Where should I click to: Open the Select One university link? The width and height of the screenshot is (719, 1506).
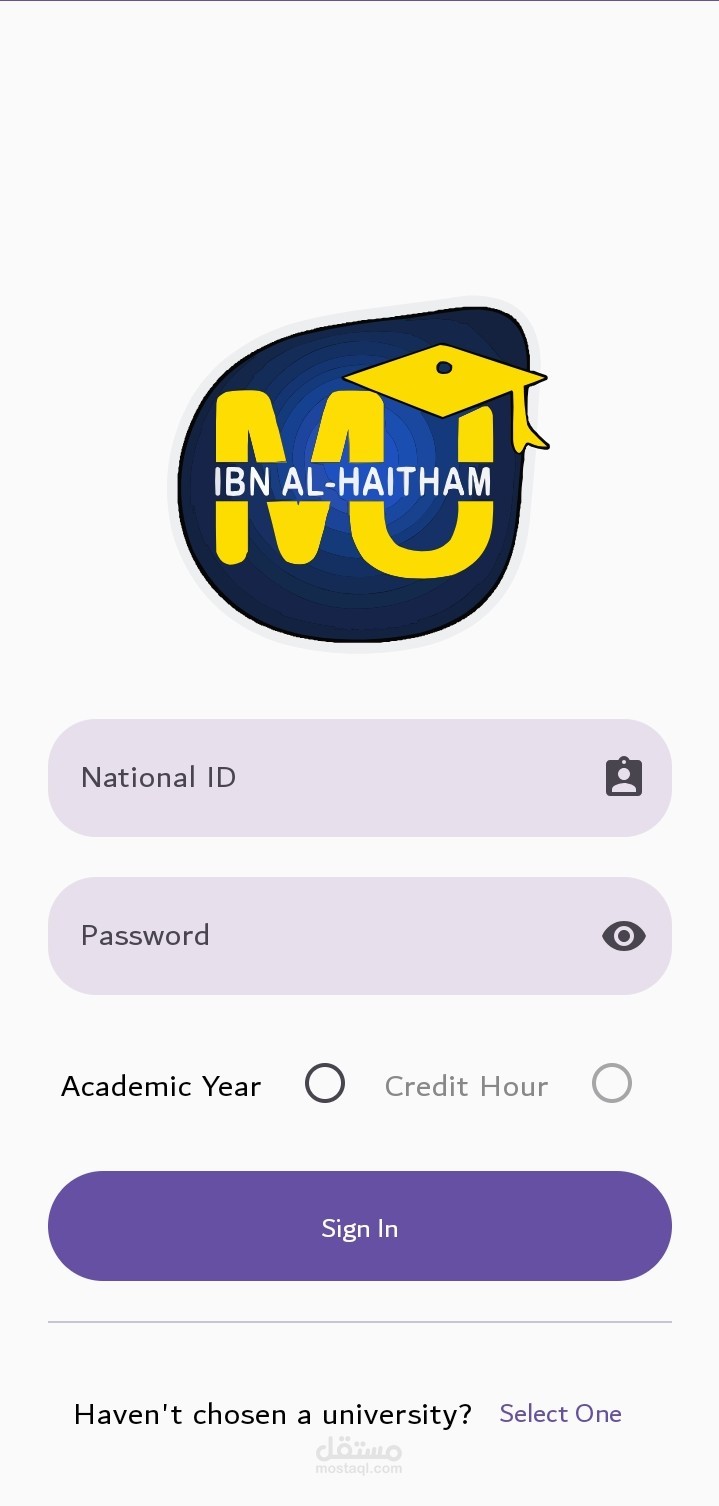click(560, 1414)
